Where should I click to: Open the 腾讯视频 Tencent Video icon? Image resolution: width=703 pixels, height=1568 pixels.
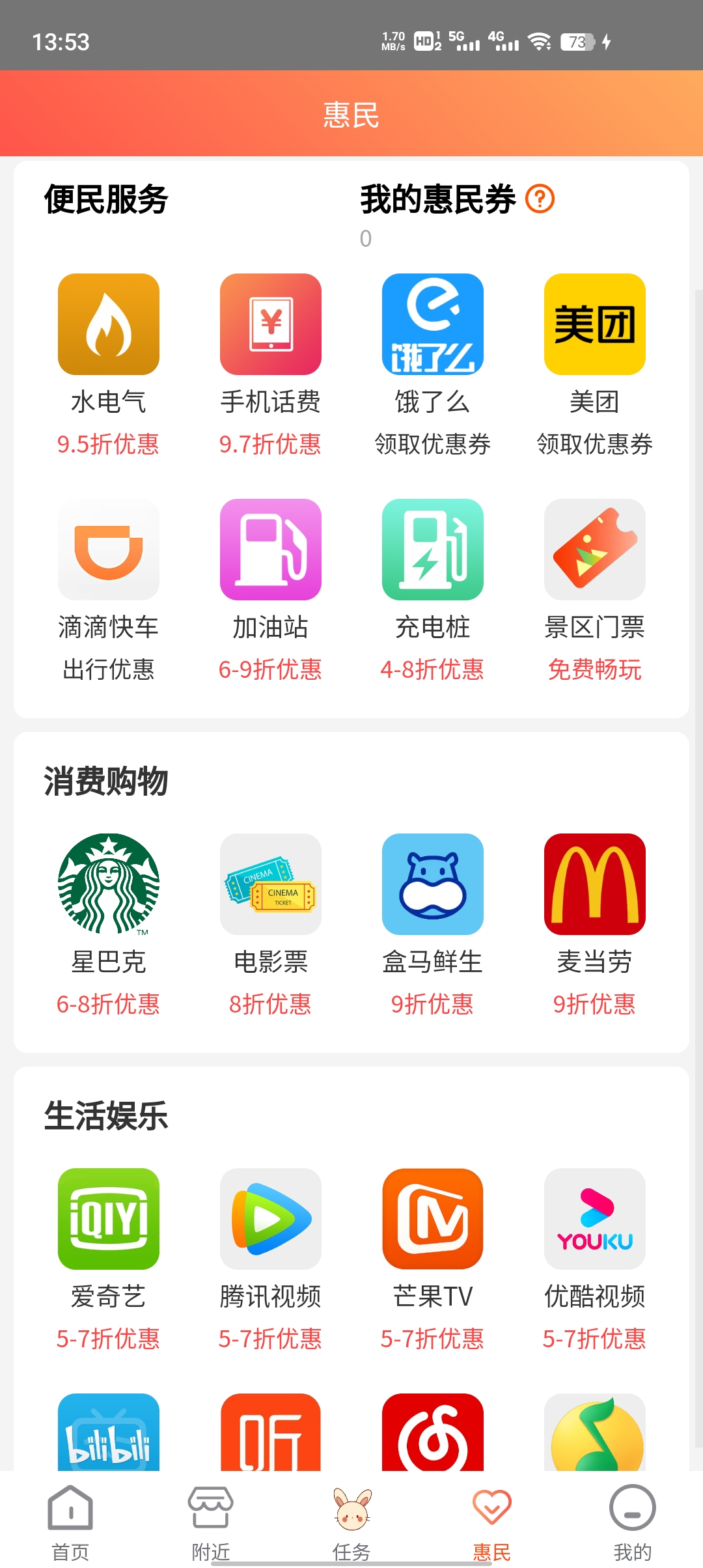click(270, 1219)
